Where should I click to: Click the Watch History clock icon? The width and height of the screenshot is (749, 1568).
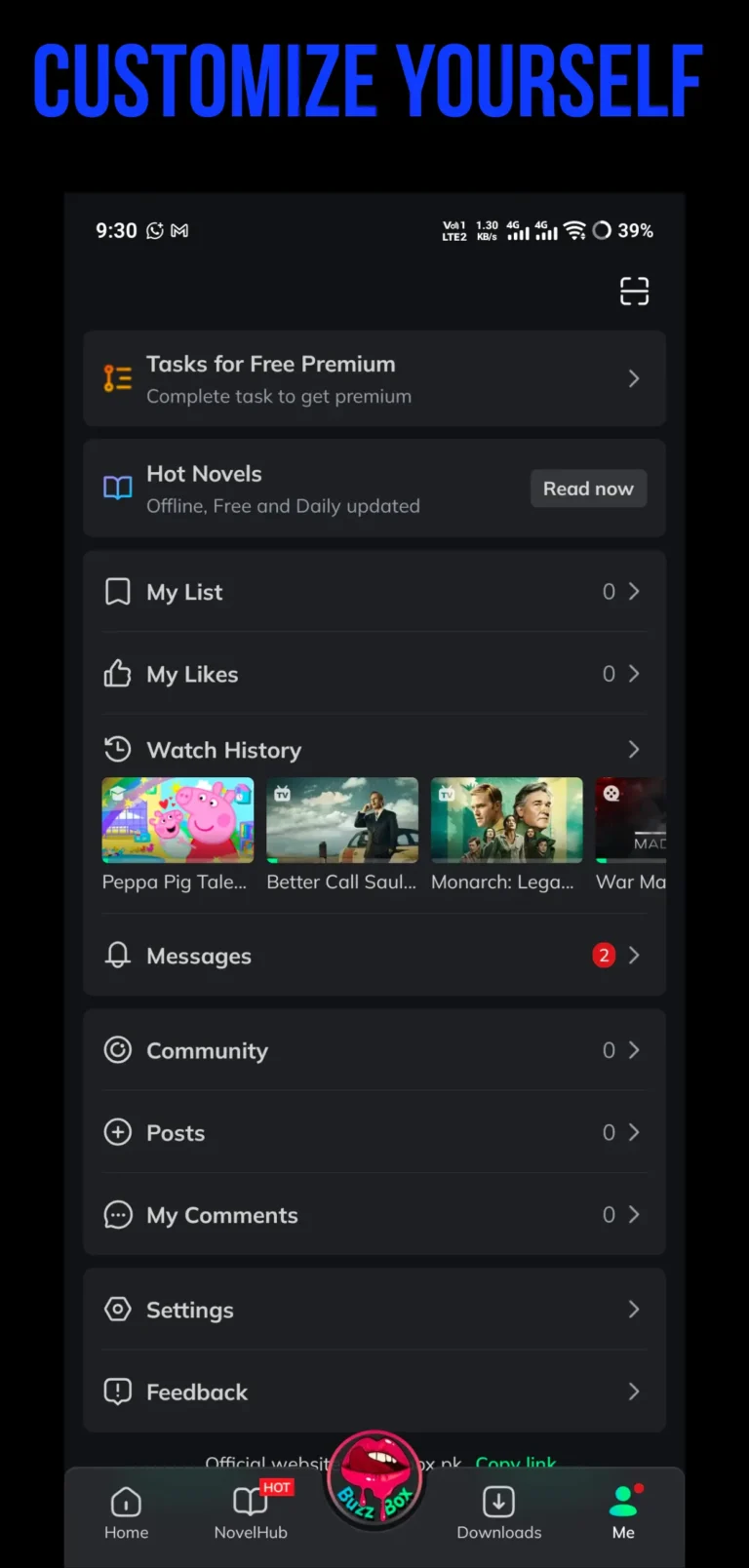click(117, 749)
